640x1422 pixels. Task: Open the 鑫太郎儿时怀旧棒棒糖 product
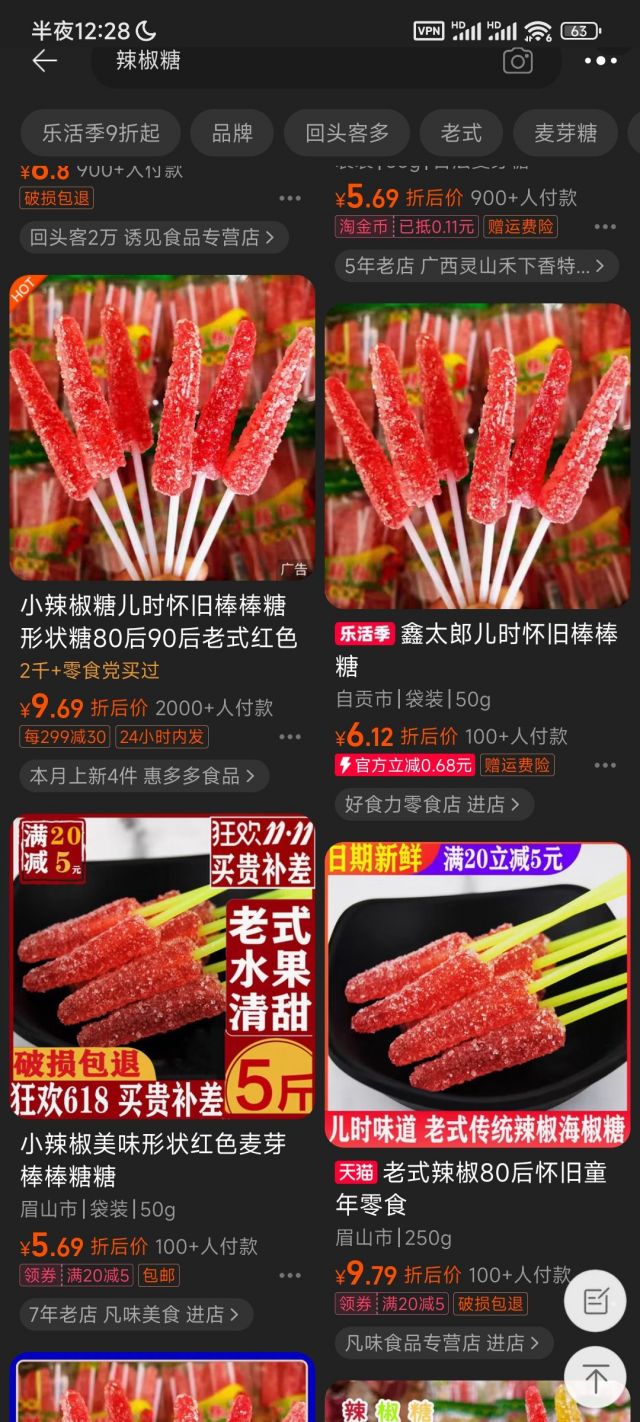(x=477, y=649)
